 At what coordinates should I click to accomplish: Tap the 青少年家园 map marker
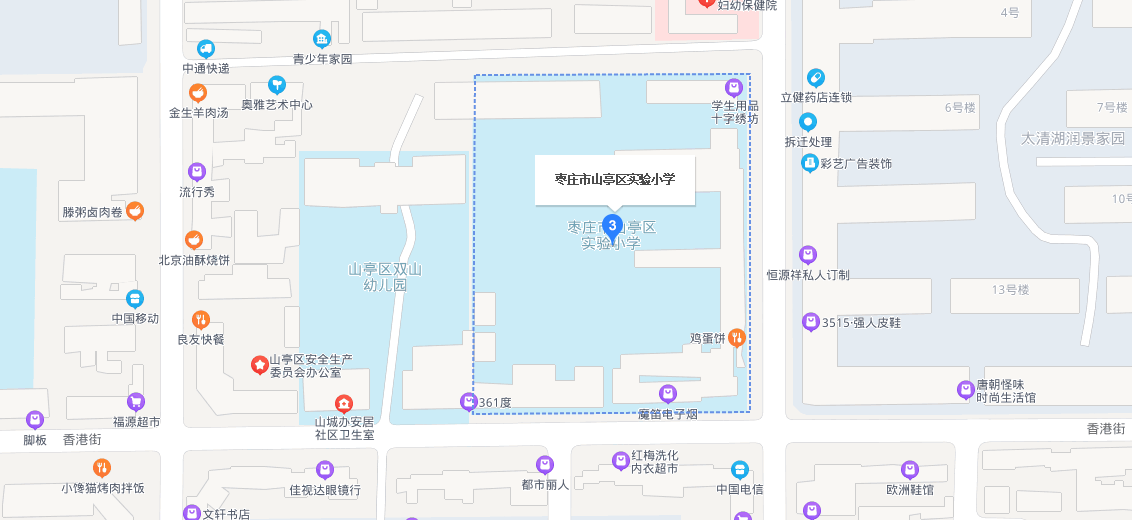322,39
